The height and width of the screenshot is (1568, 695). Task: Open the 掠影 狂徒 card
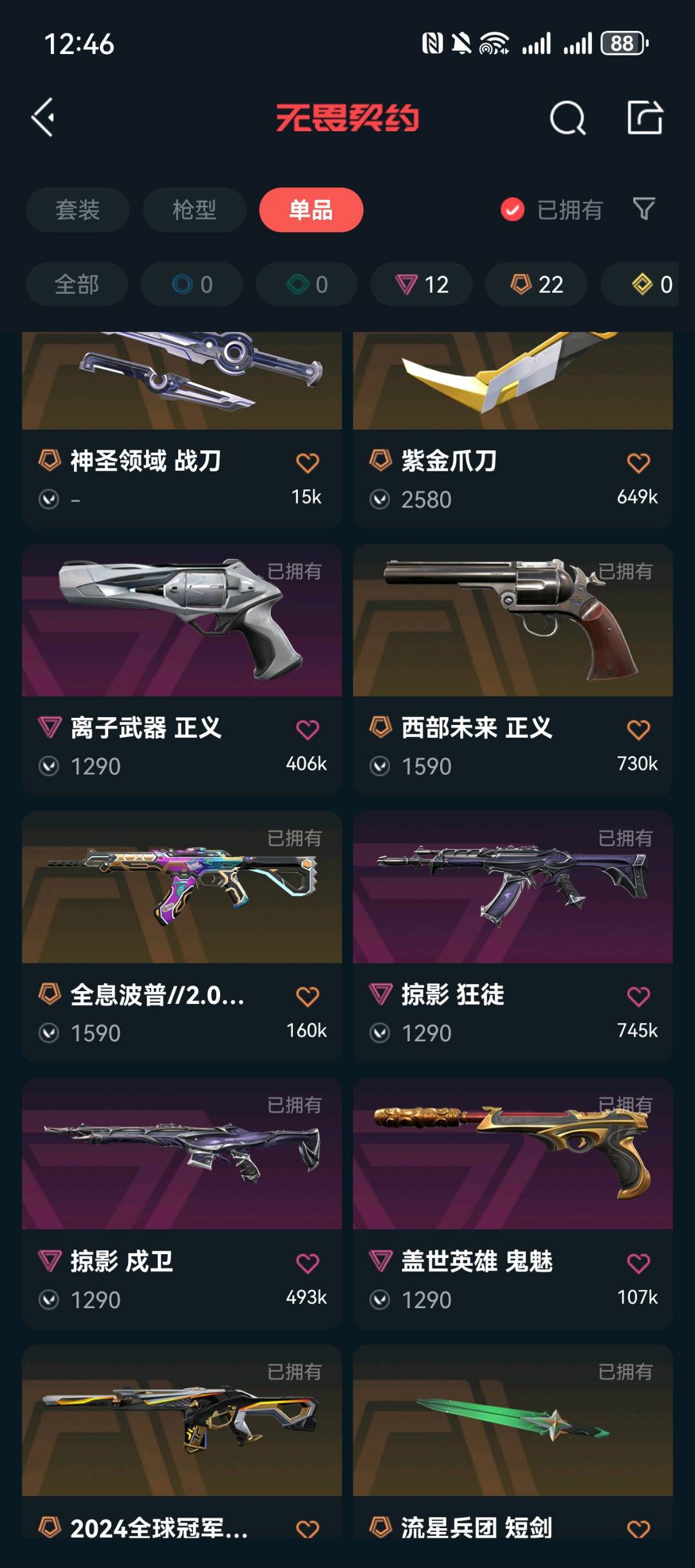tap(513, 936)
